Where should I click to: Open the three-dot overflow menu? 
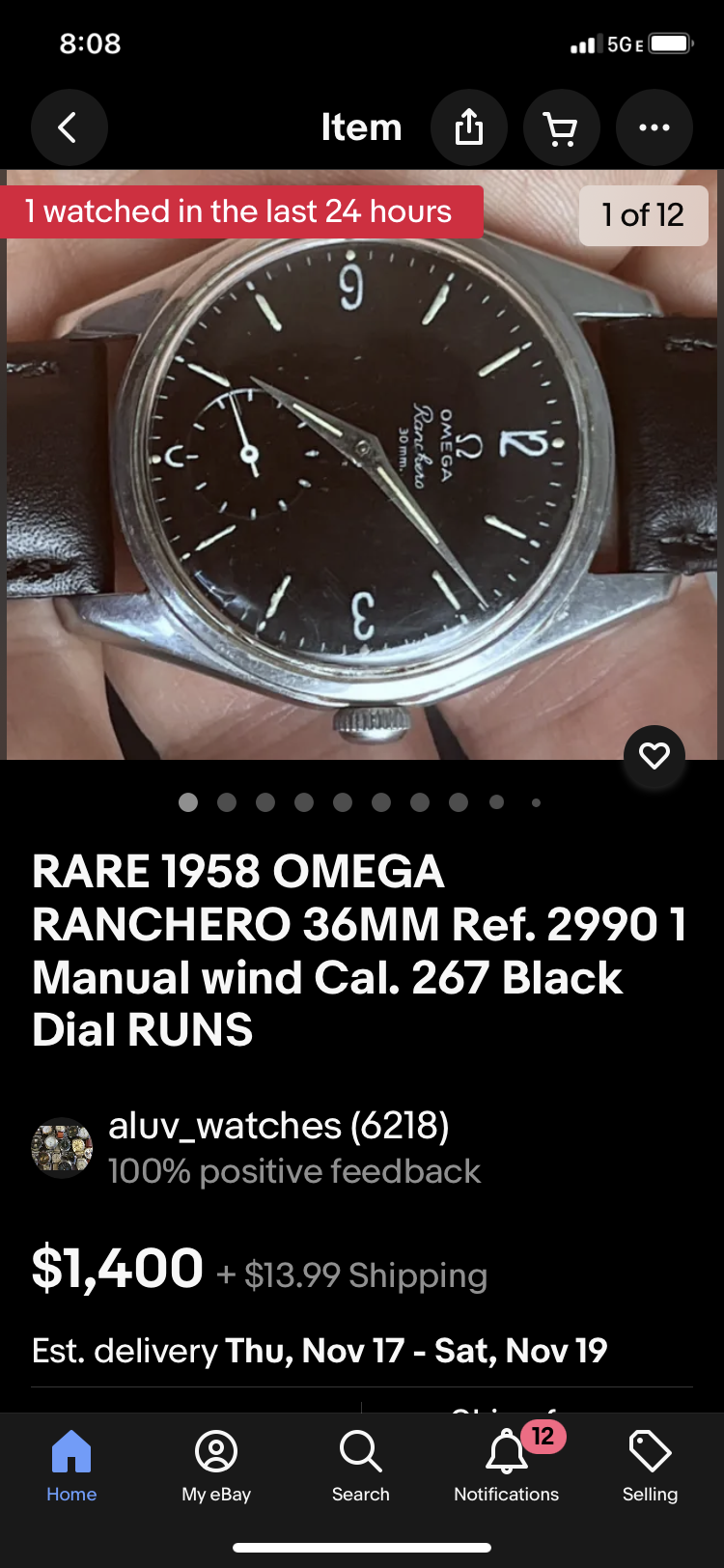tap(654, 127)
